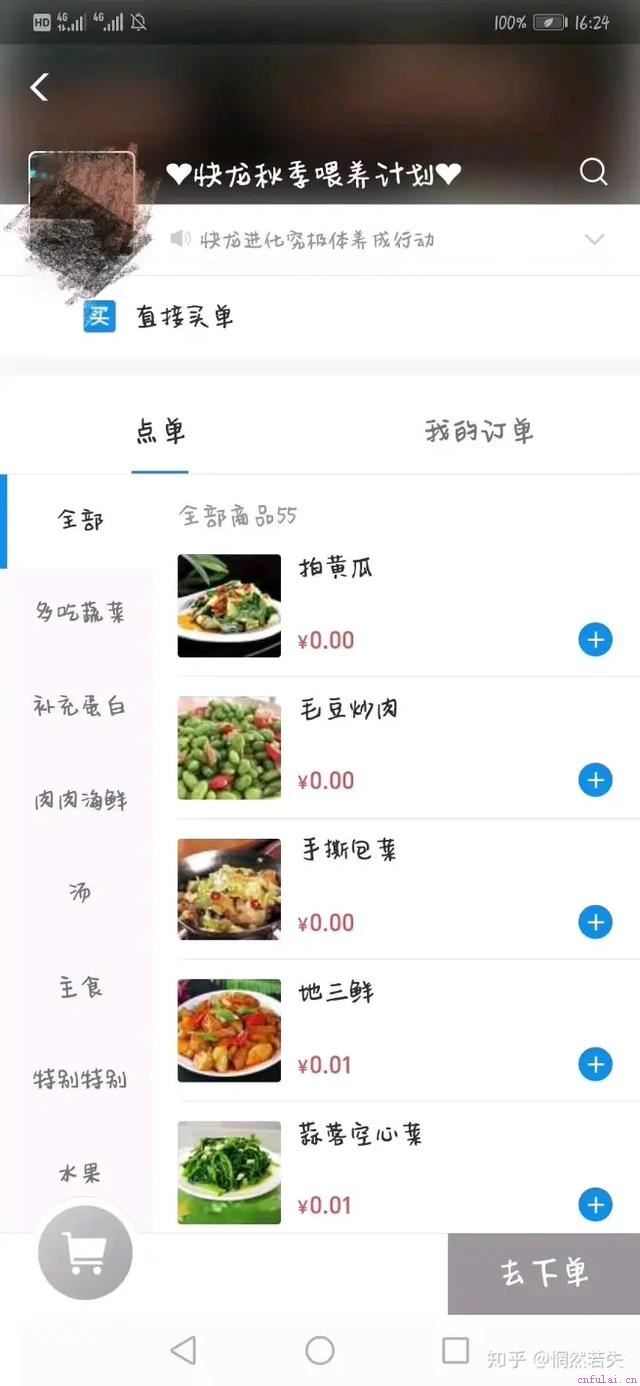Select the 点单 tab
640x1386 pixels.
[160, 432]
